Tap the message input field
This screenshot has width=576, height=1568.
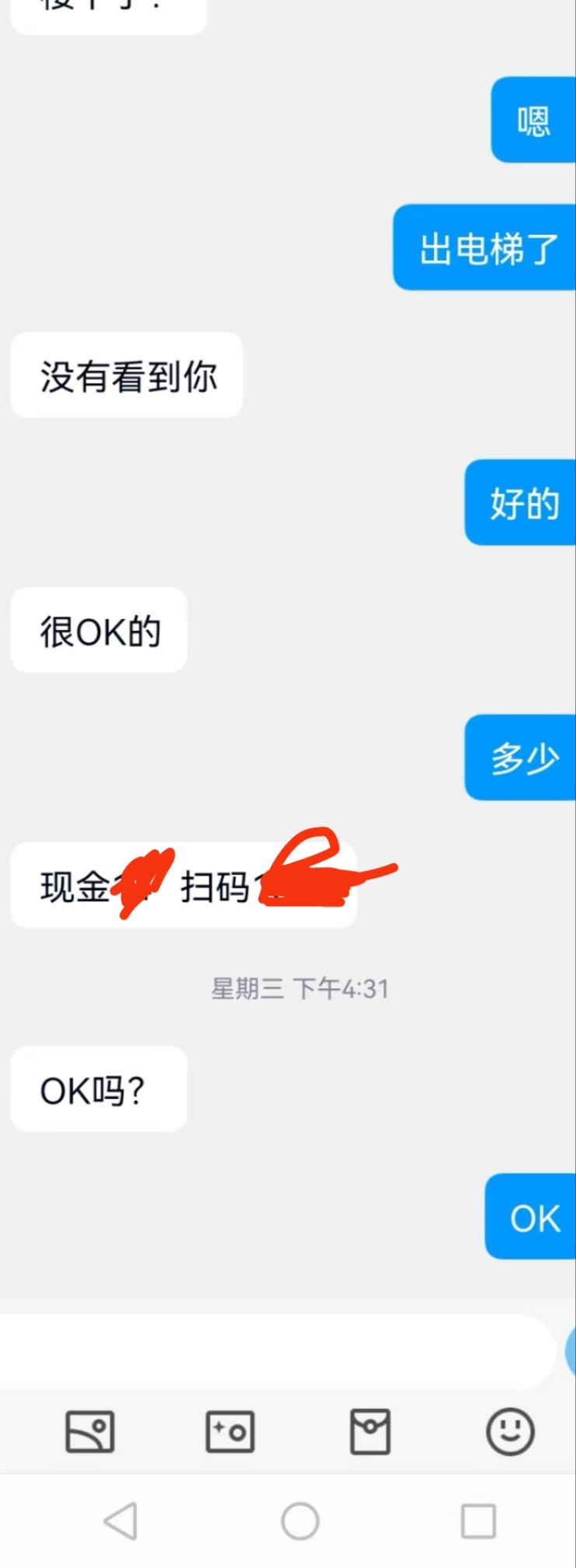click(272, 1352)
